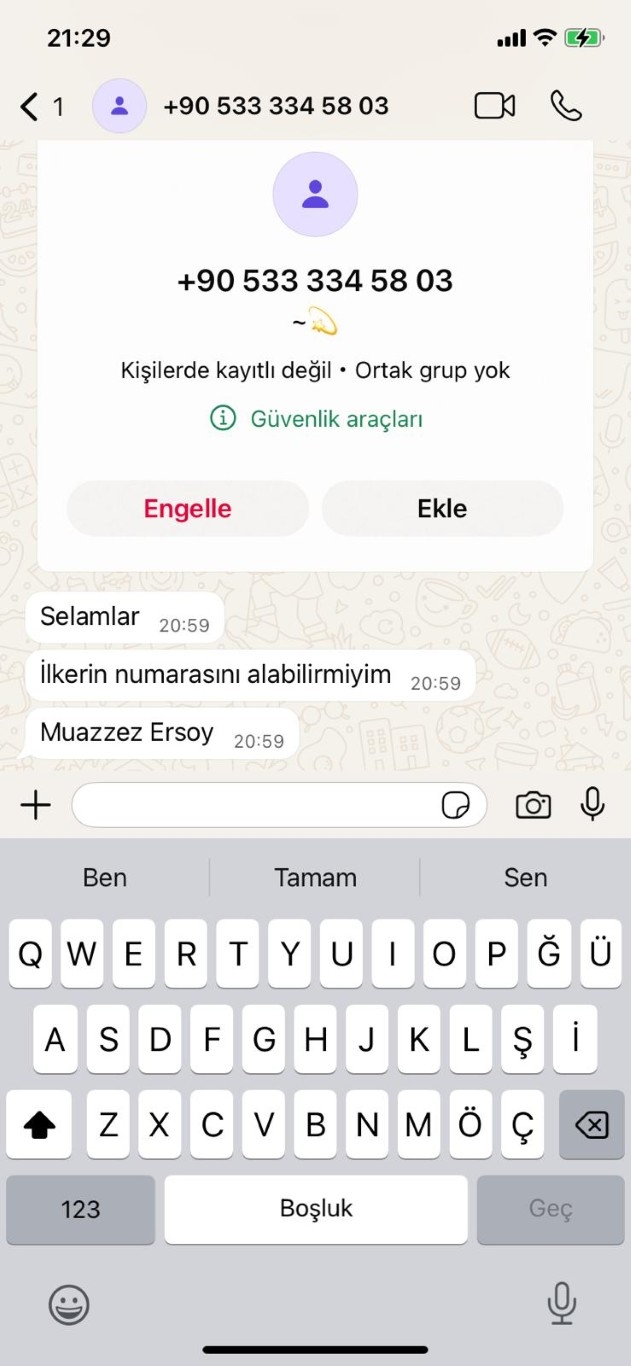
Task: Open the attachment plus menu
Action: 36,804
